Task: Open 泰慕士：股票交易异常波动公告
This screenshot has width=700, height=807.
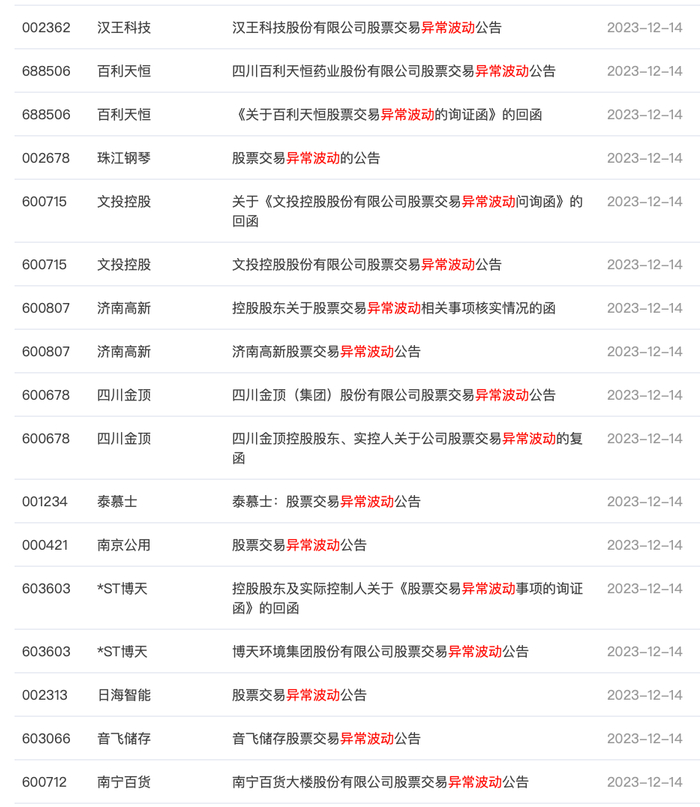Action: tap(326, 501)
